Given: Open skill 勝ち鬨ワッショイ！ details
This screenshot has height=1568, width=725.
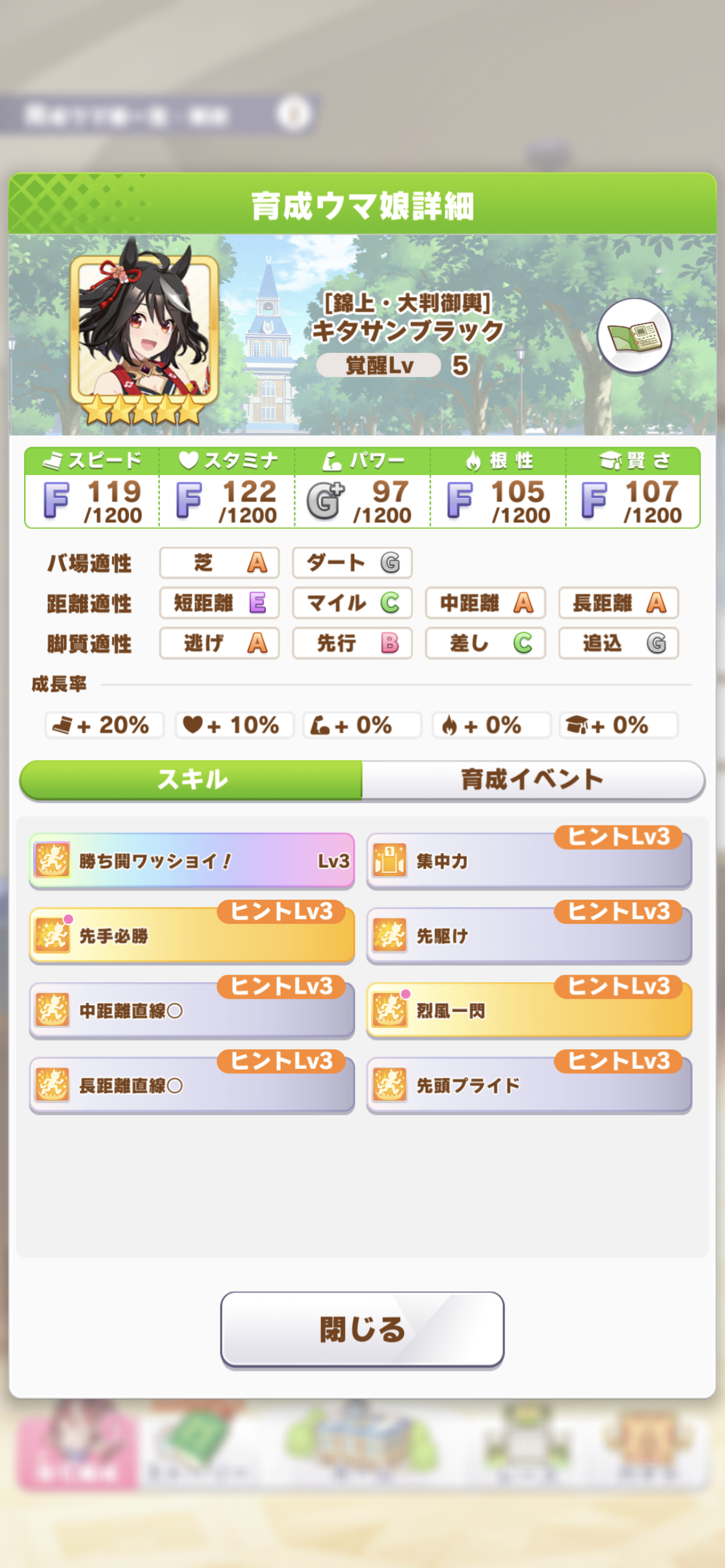Looking at the screenshot, I should pyautogui.click(x=192, y=861).
